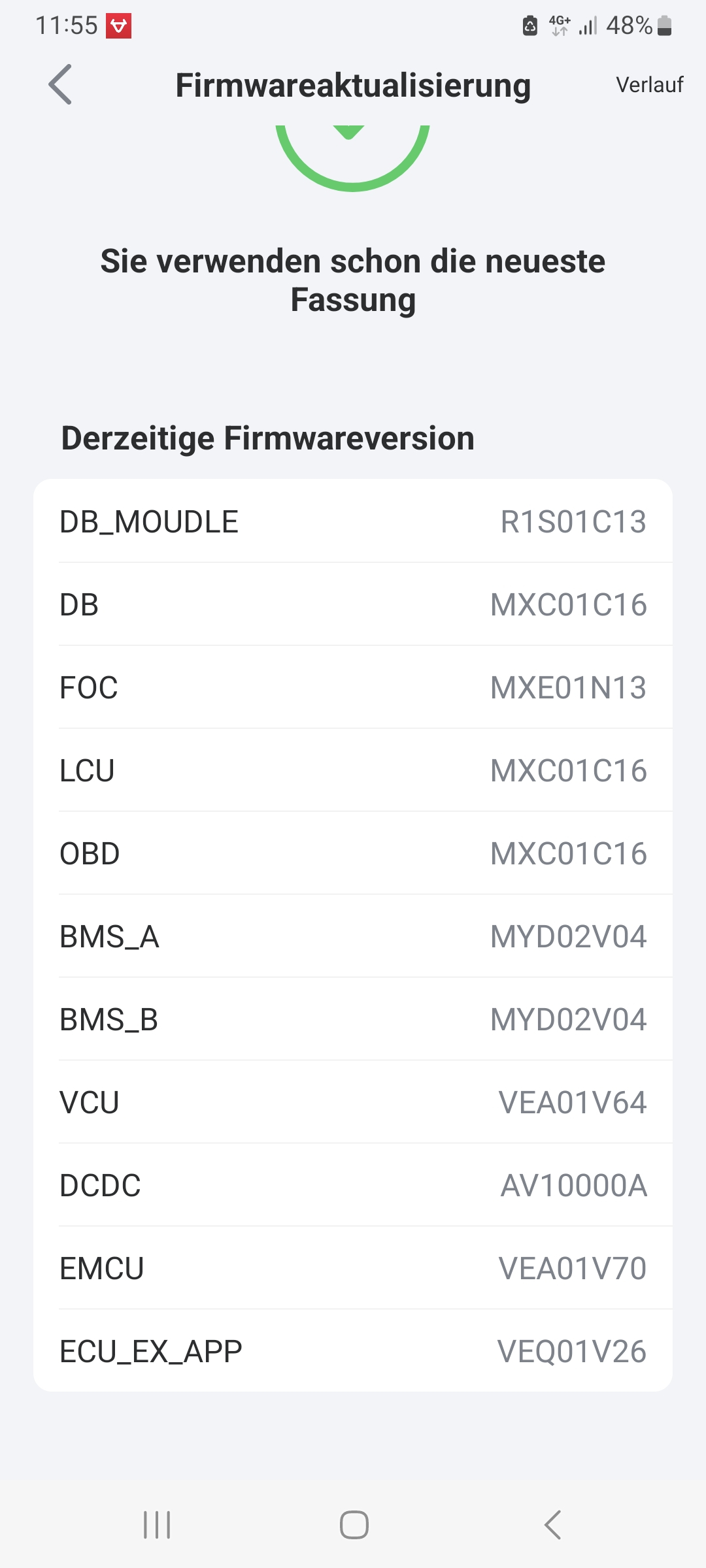Image resolution: width=706 pixels, height=1568 pixels.
Task: Open the Verlauf update history
Action: pyautogui.click(x=649, y=85)
